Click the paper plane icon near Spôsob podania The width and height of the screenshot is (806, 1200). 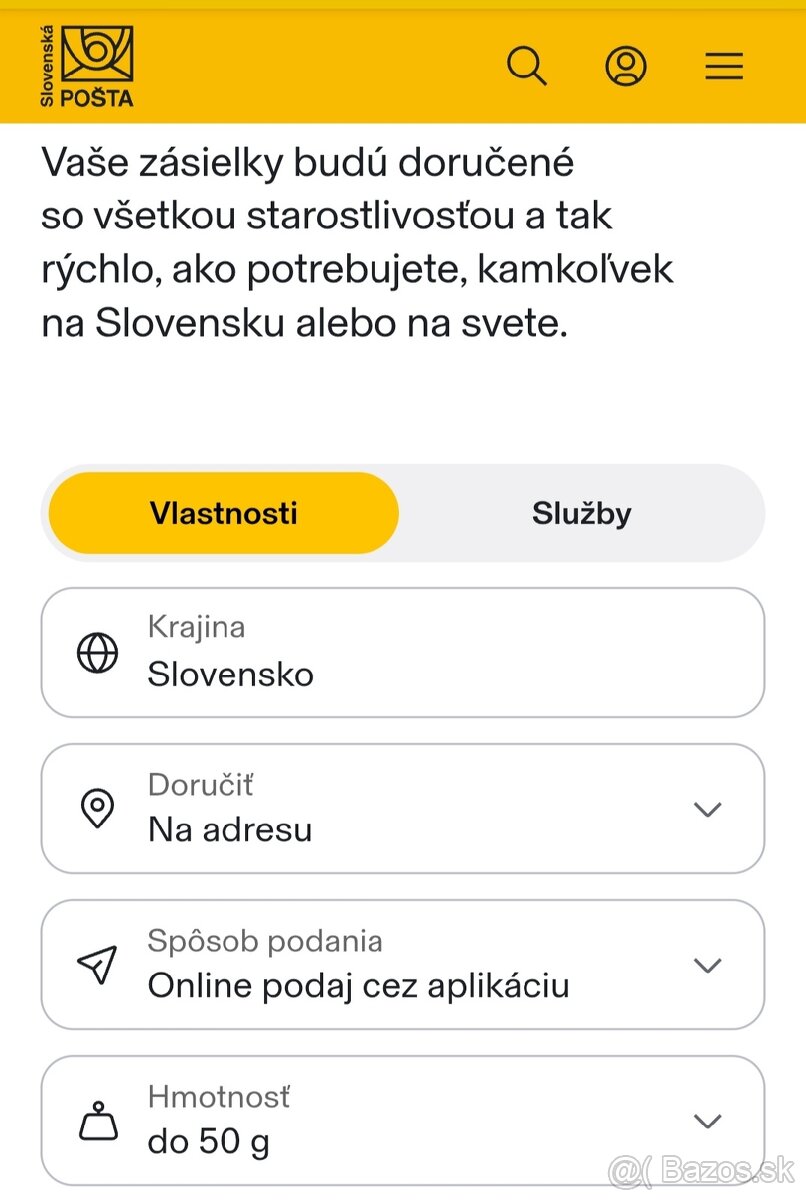coord(97,964)
